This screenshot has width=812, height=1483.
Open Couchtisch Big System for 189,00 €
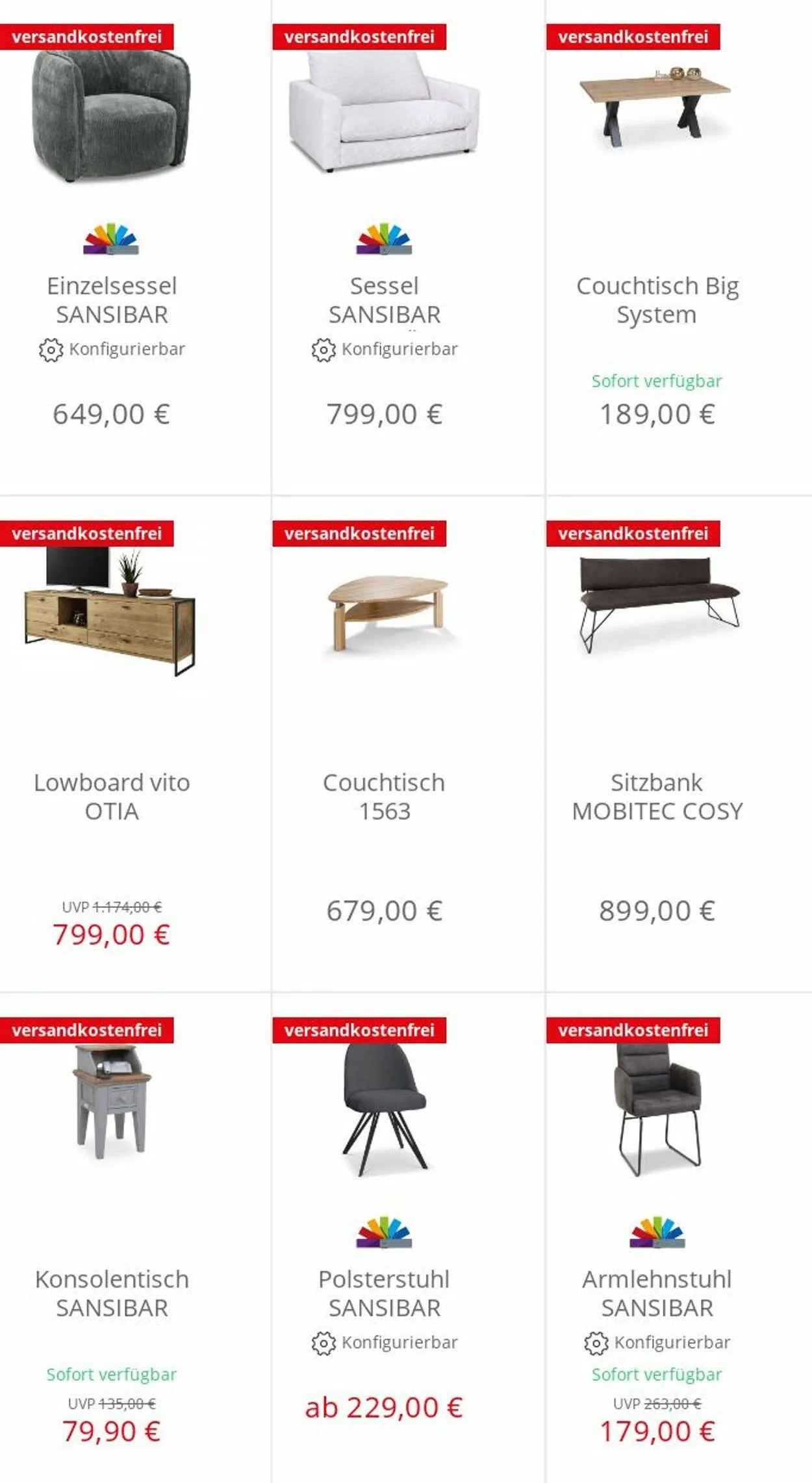point(657,300)
